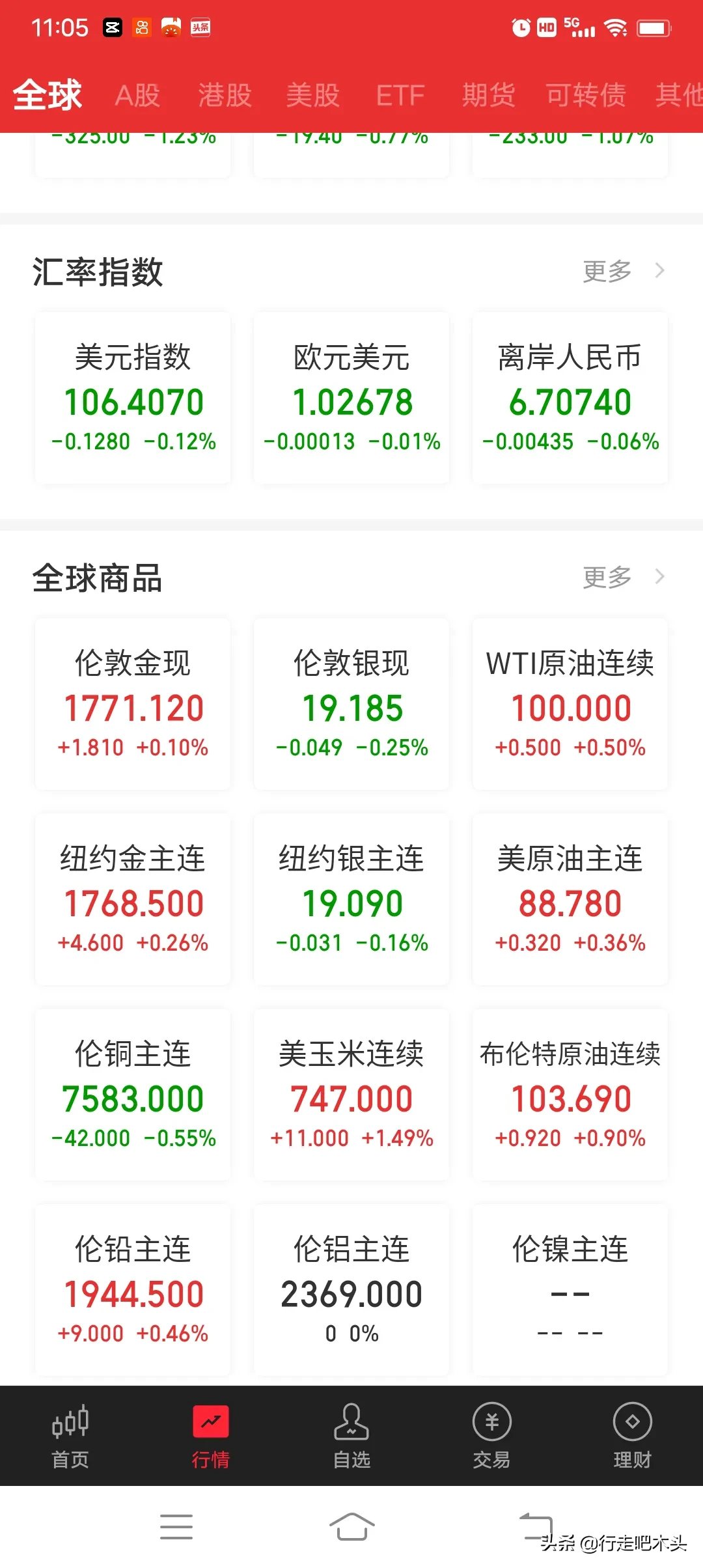703x1568 pixels.
Task: Open the 伦铝主连 card
Action: (x=351, y=1290)
